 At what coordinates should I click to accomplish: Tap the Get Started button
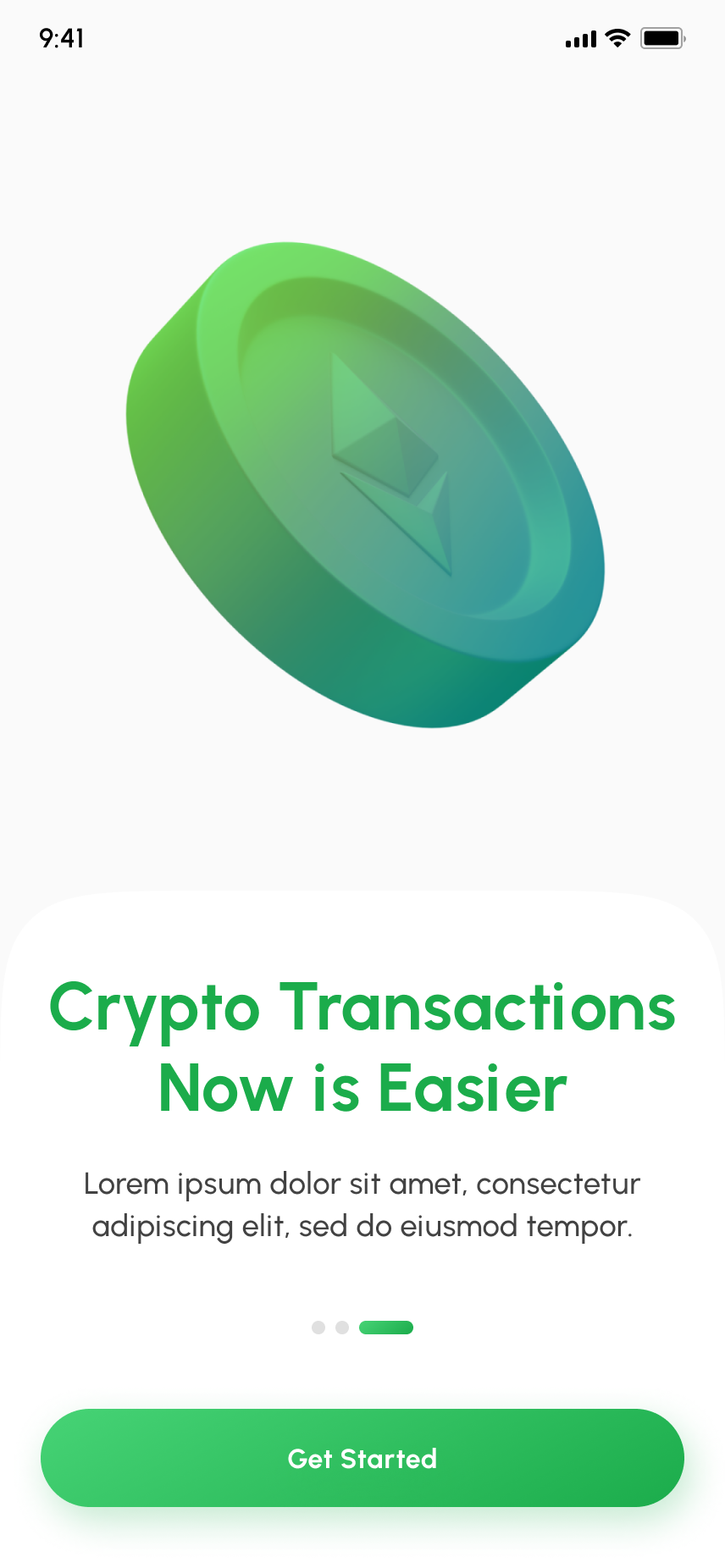(362, 1458)
